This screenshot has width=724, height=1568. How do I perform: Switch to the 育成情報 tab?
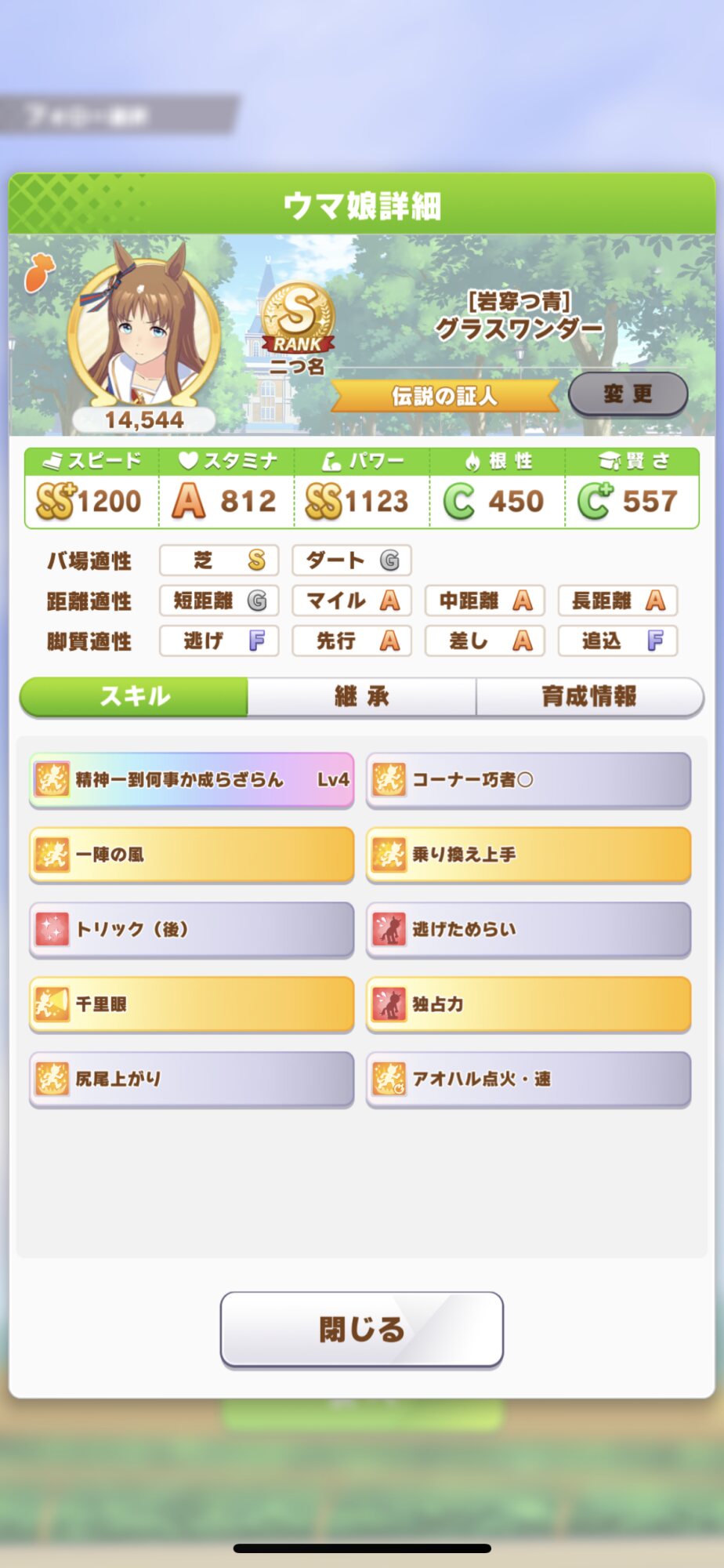pos(589,696)
